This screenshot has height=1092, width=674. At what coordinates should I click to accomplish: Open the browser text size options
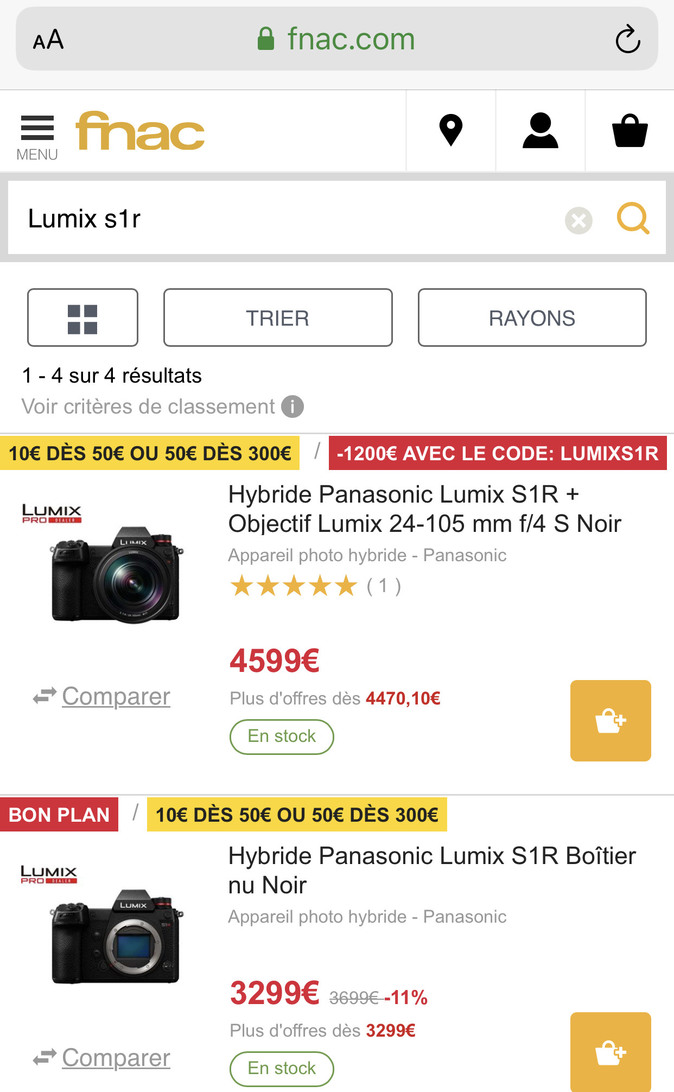[48, 40]
